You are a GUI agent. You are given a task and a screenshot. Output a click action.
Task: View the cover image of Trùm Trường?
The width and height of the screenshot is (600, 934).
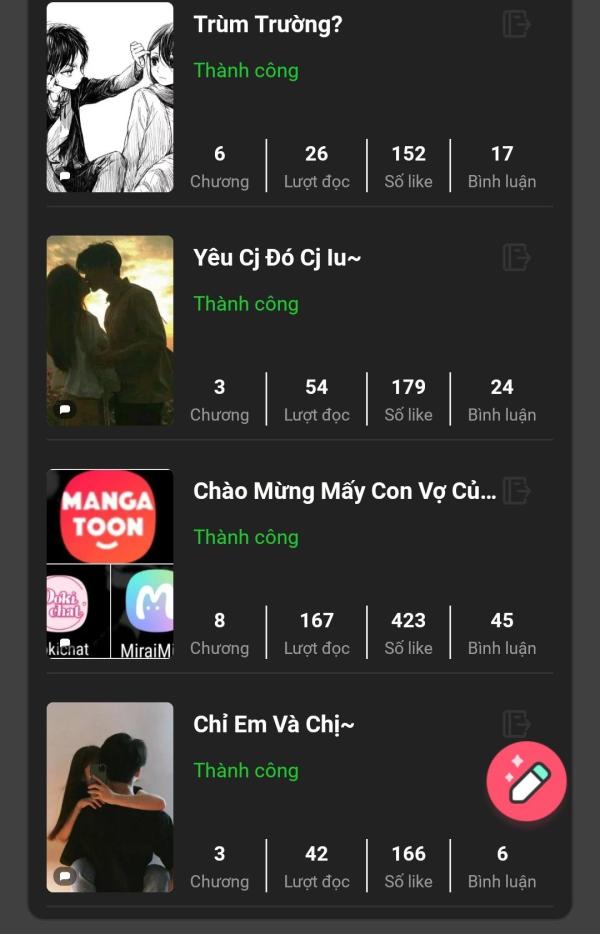110,97
